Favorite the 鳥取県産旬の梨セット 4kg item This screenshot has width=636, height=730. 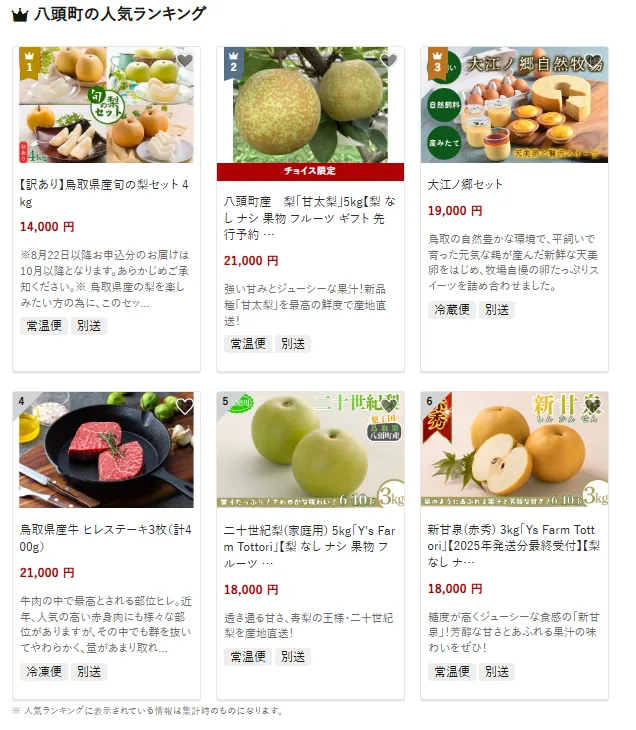click(184, 62)
